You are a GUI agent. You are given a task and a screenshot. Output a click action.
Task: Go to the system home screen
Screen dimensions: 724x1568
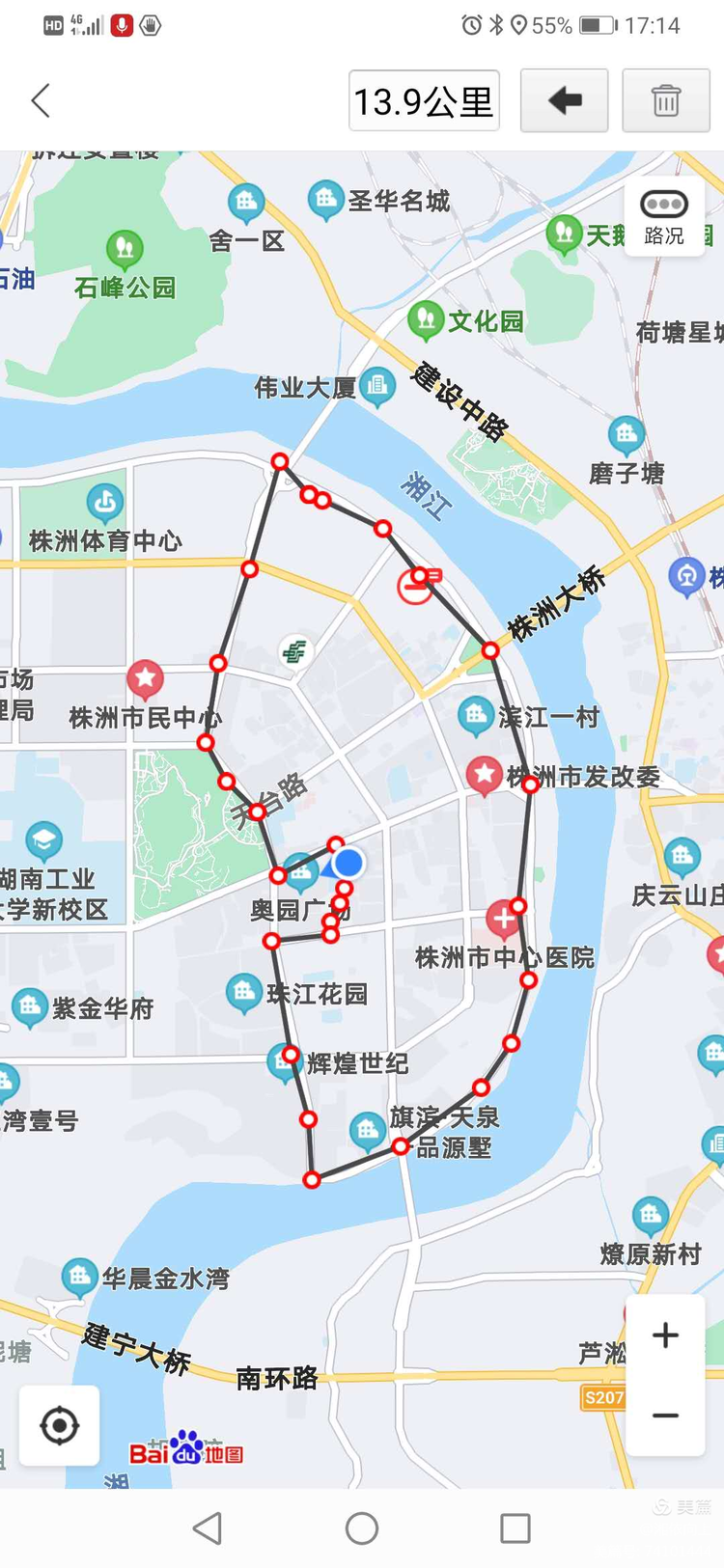[x=361, y=1528]
